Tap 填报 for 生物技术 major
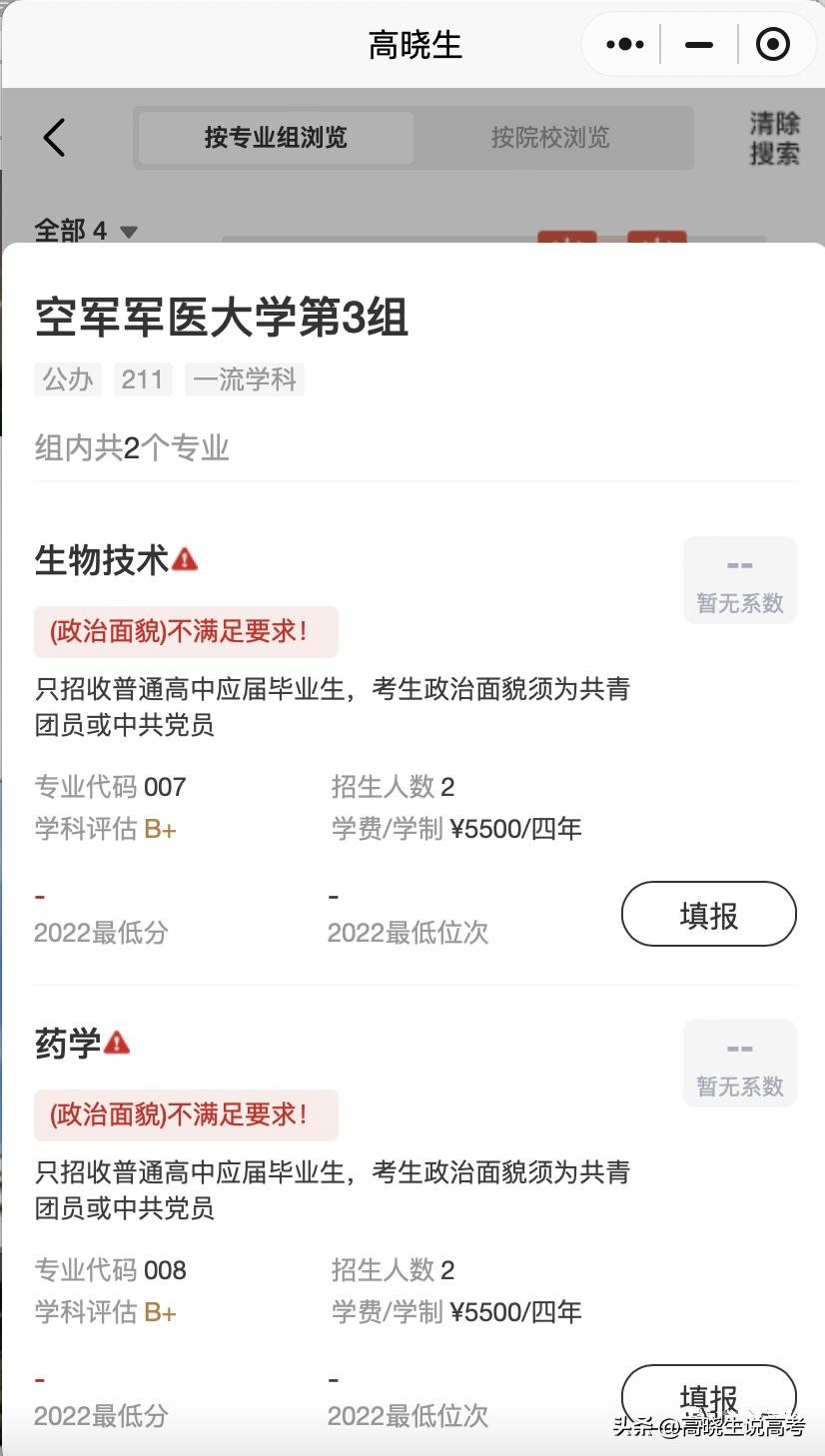 pyautogui.click(x=708, y=914)
